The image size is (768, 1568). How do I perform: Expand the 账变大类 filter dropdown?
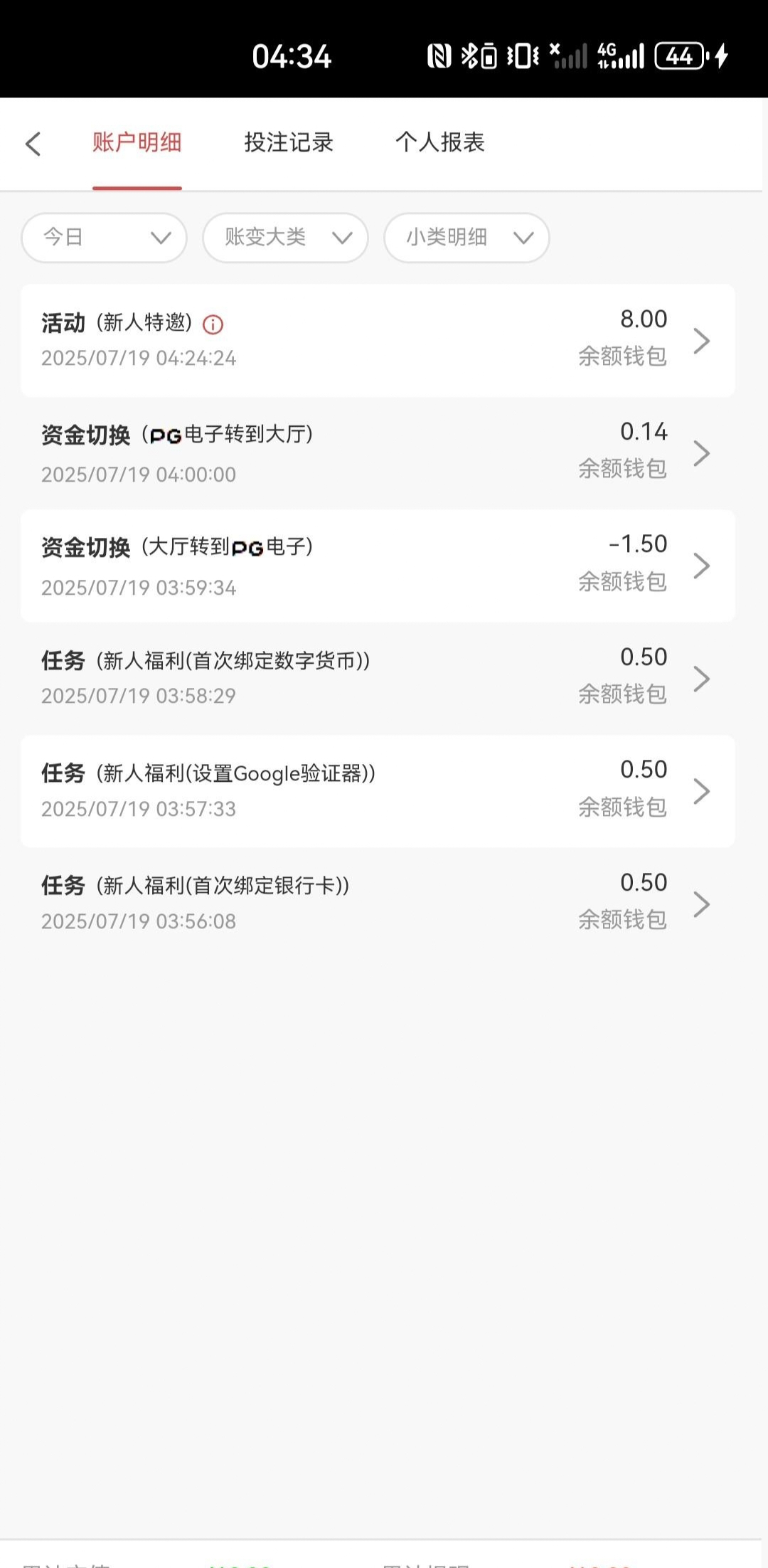pos(286,238)
